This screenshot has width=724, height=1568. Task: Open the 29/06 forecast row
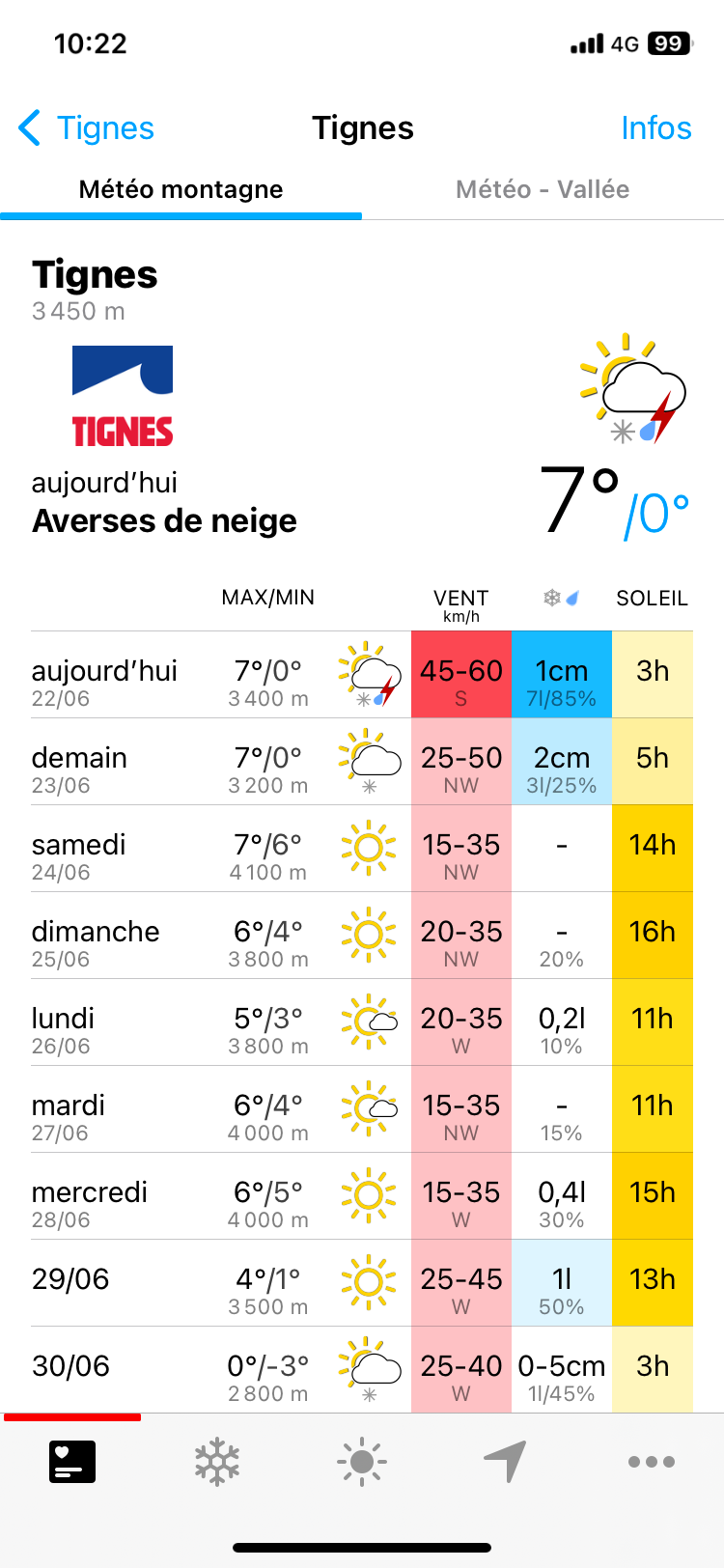pyautogui.click(x=362, y=1283)
